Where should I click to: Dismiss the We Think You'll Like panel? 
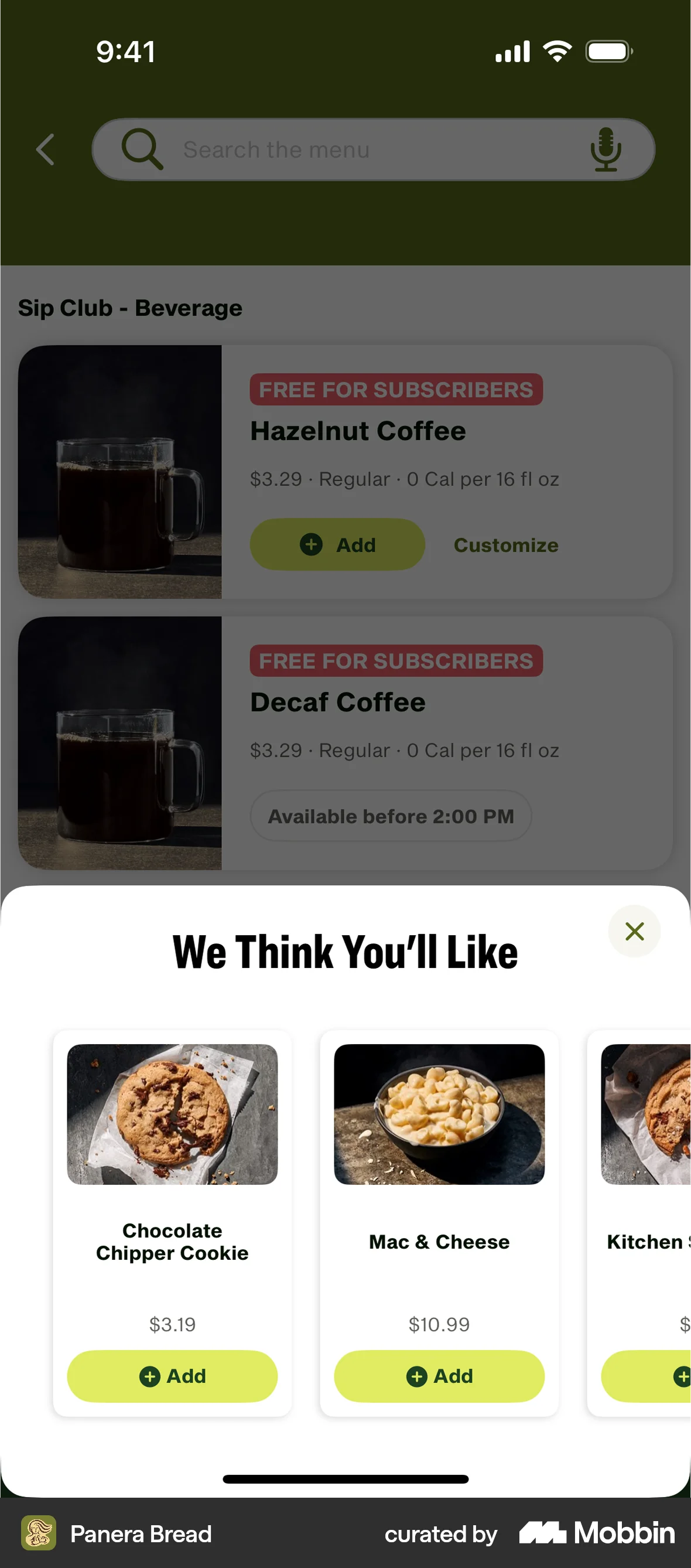(x=634, y=930)
